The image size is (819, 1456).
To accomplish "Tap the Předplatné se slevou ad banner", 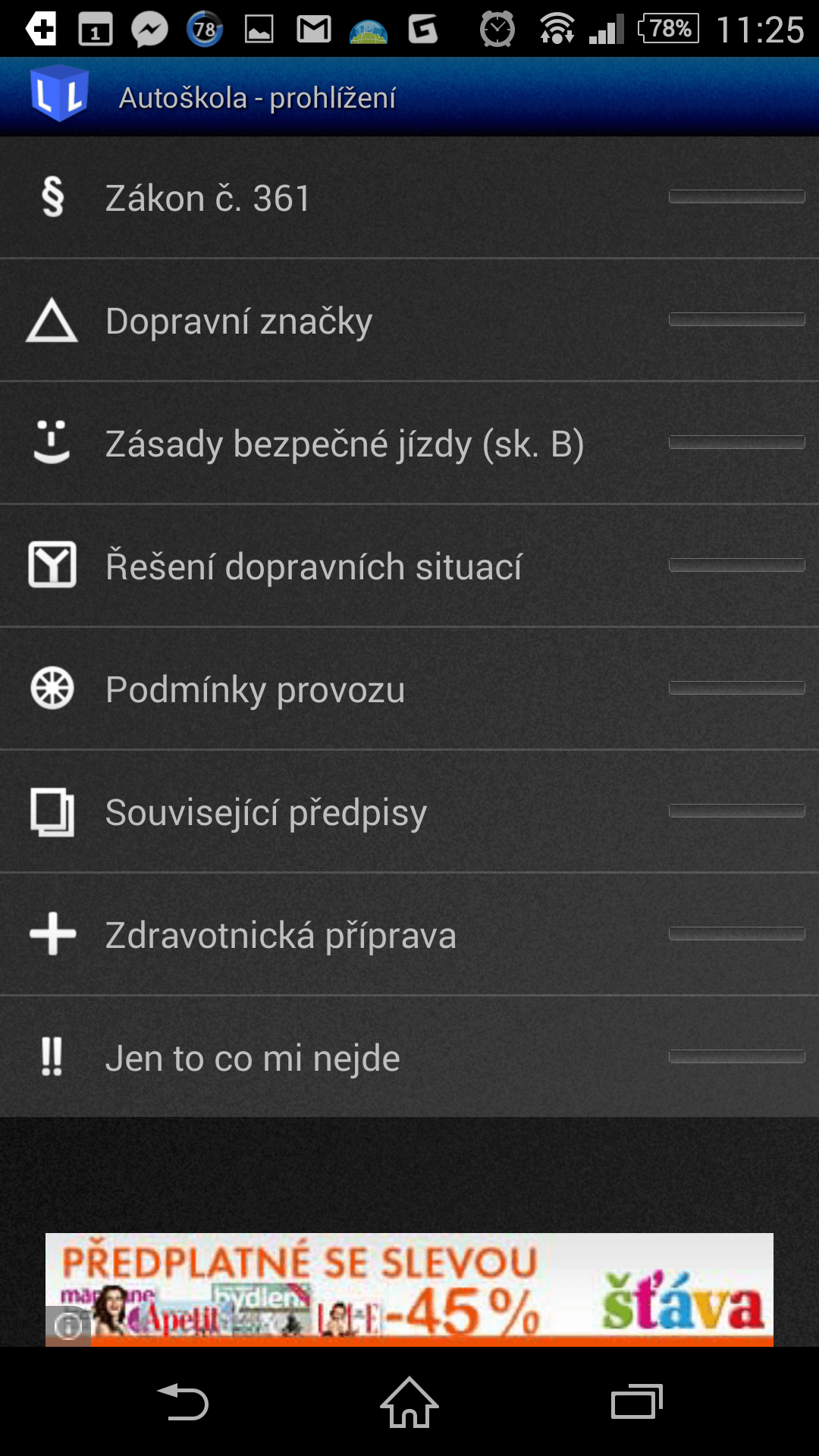I will [409, 1289].
